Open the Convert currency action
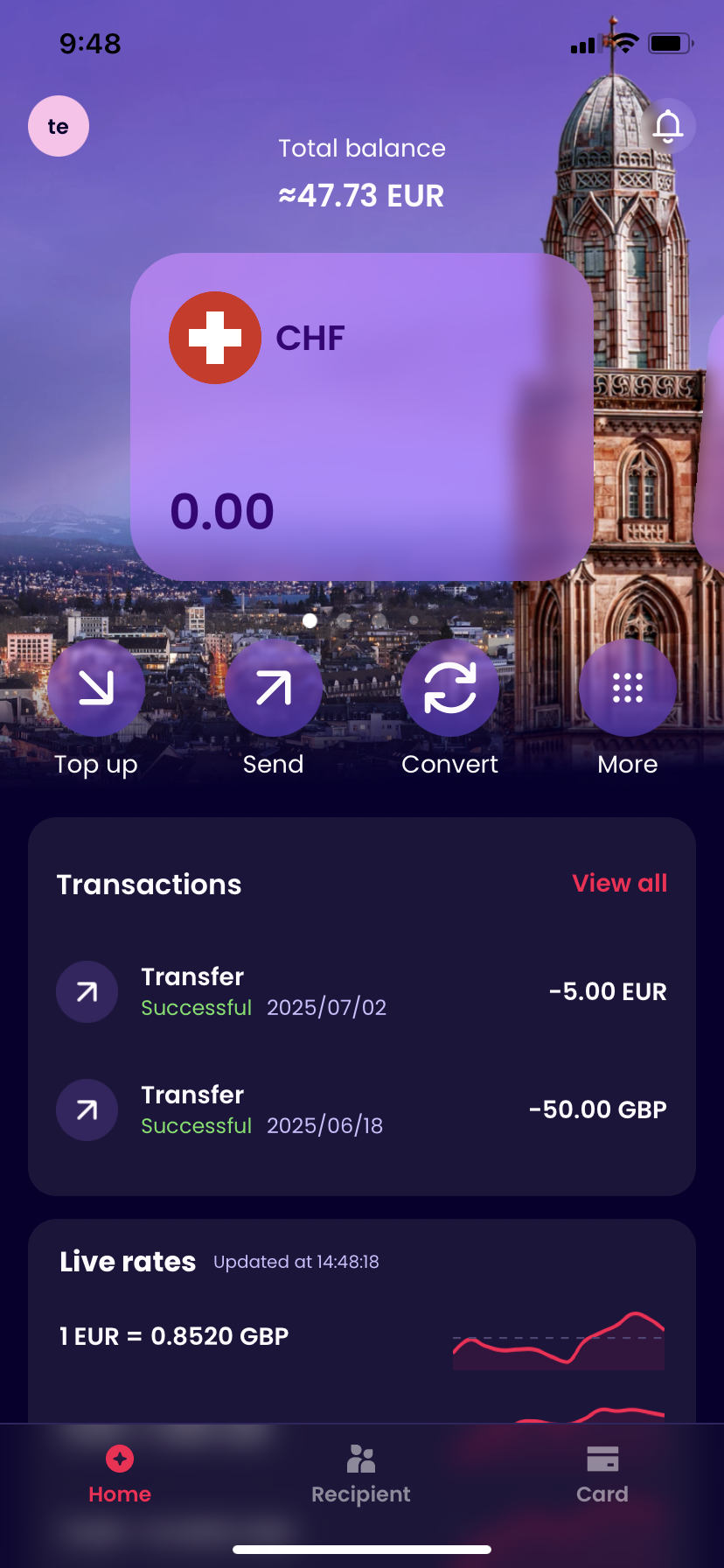Screen dimensions: 724x1568 450,689
